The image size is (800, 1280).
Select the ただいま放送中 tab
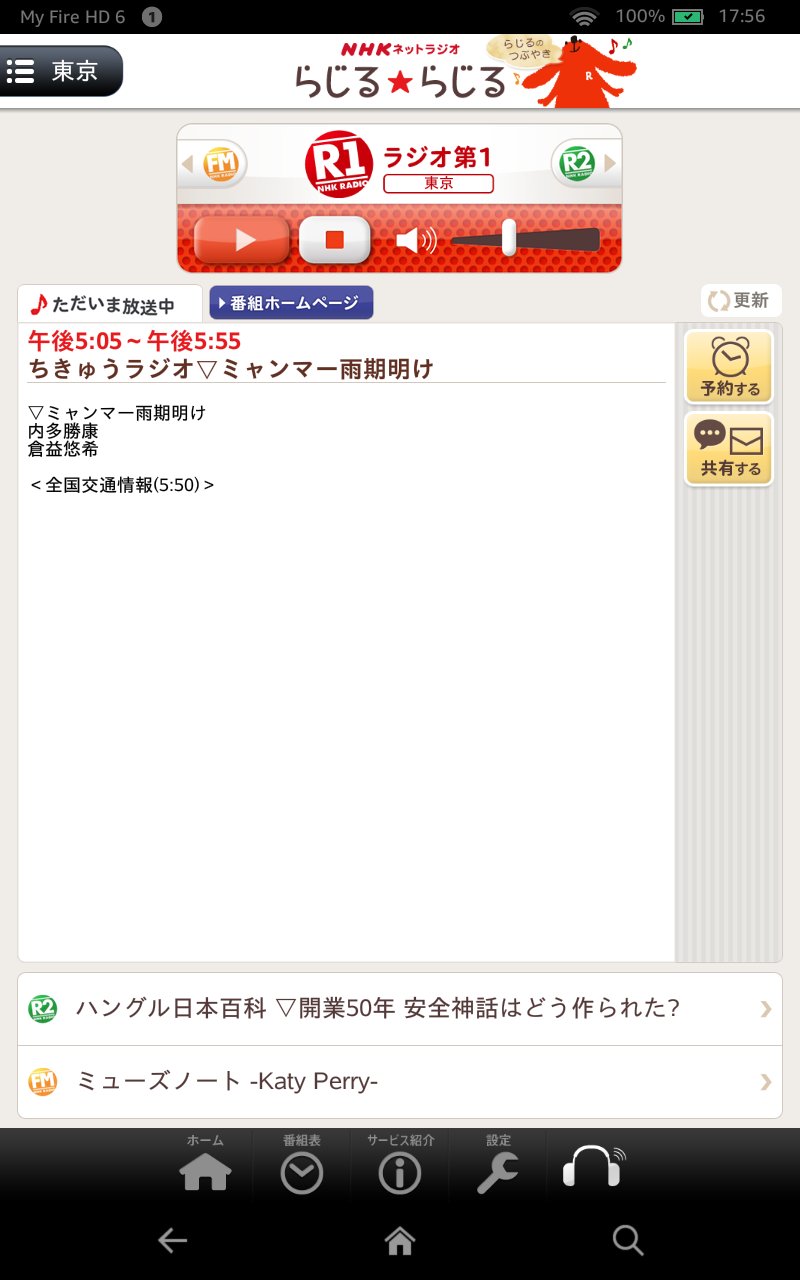tap(110, 304)
